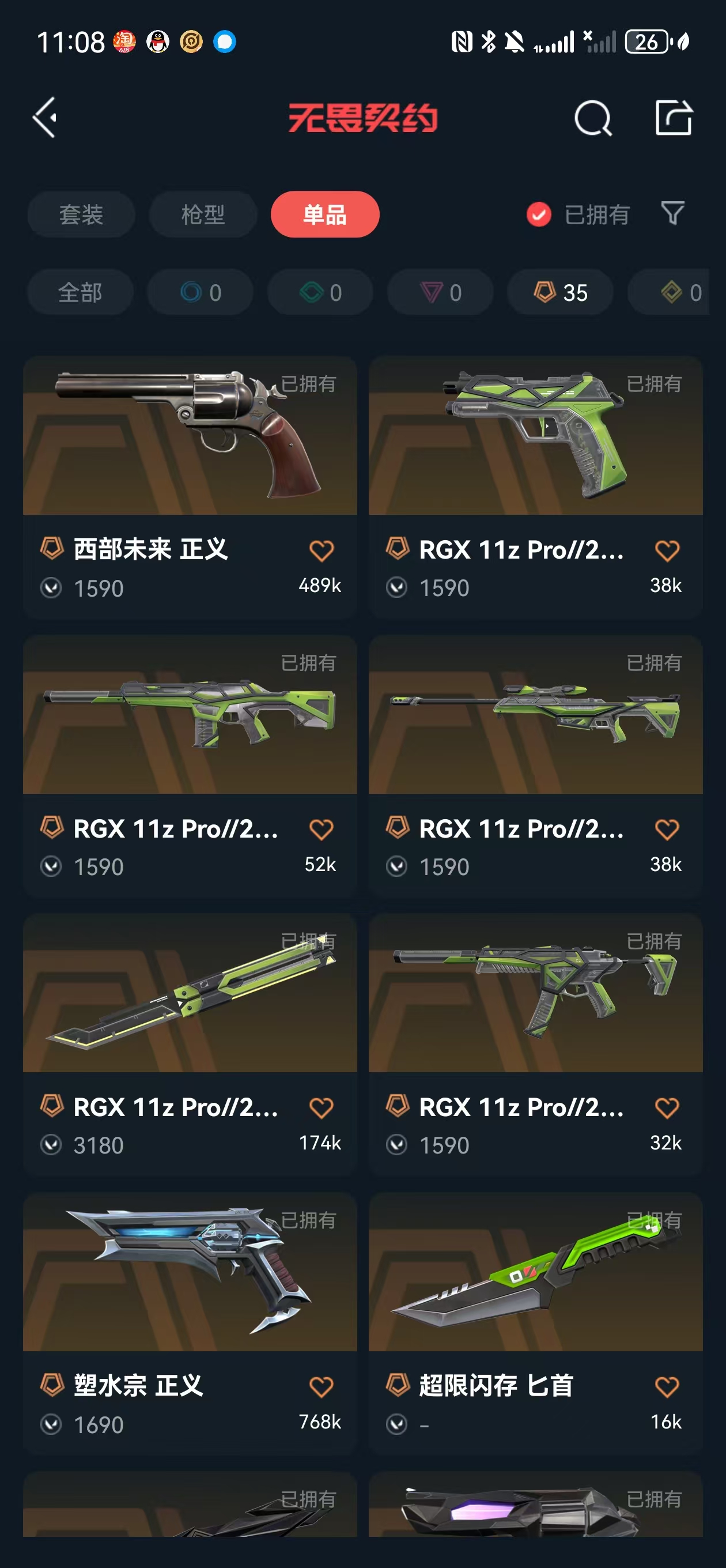This screenshot has width=726, height=1568.
Task: Select the 全部 rarity chip
Action: pyautogui.click(x=80, y=293)
